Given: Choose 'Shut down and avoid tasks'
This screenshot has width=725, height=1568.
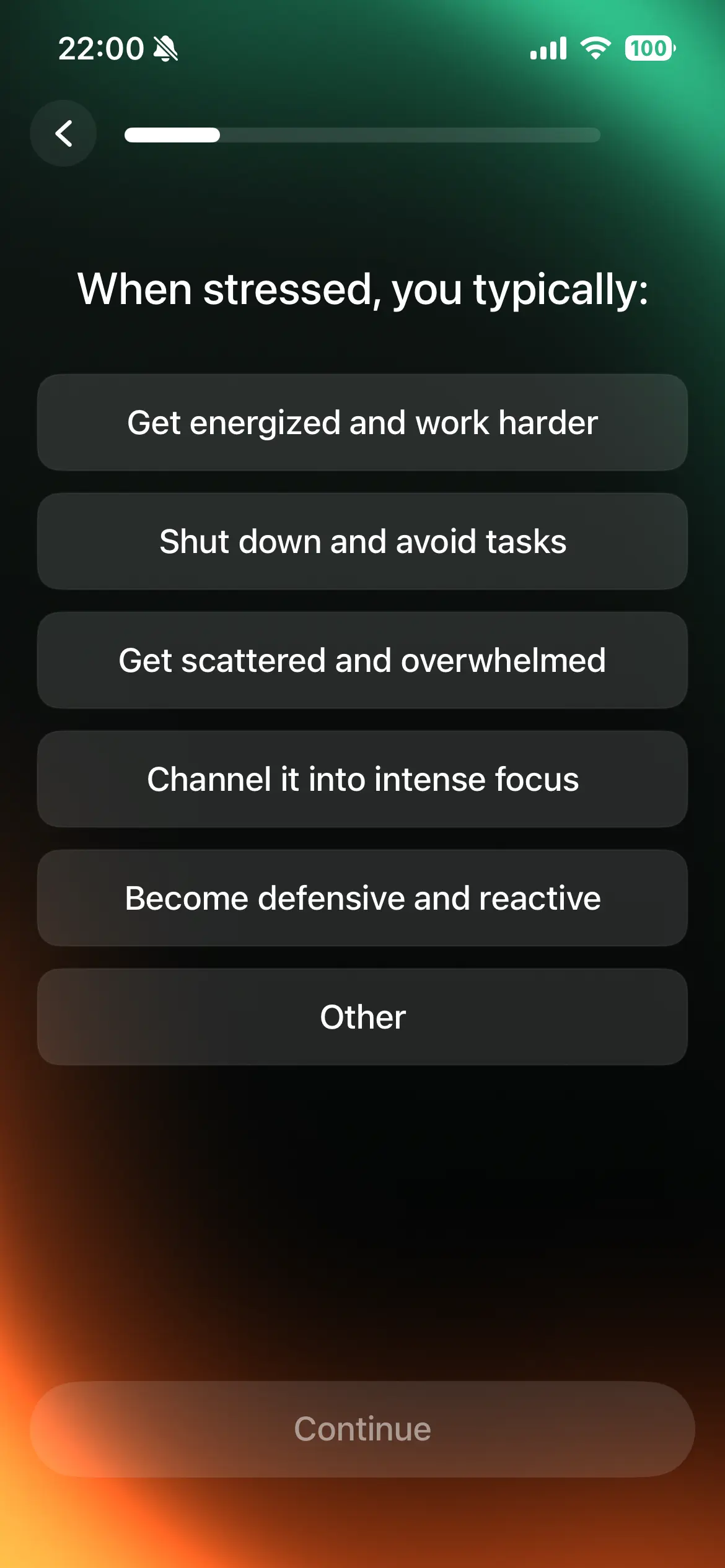Looking at the screenshot, I should (362, 542).
